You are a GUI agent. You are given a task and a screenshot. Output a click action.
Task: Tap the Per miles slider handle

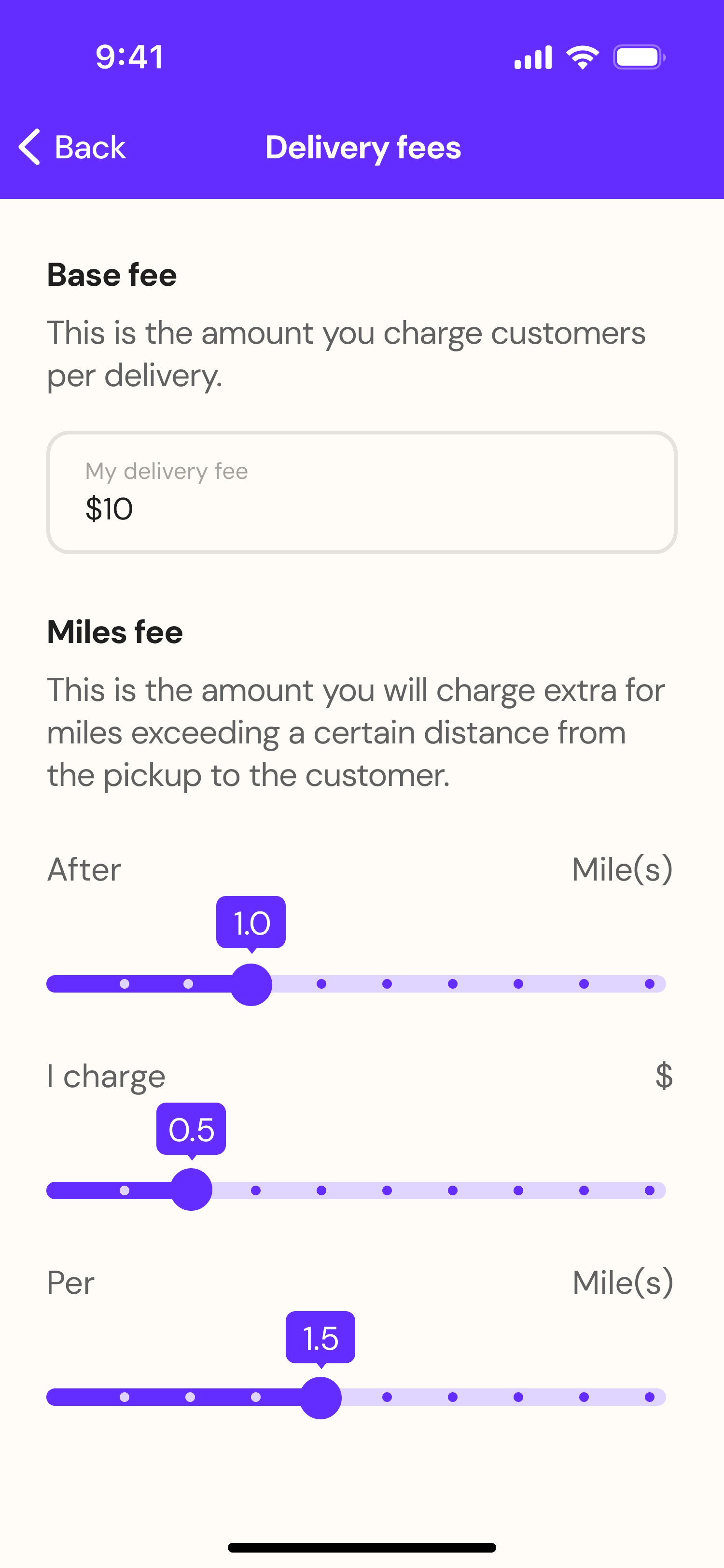[320, 1397]
